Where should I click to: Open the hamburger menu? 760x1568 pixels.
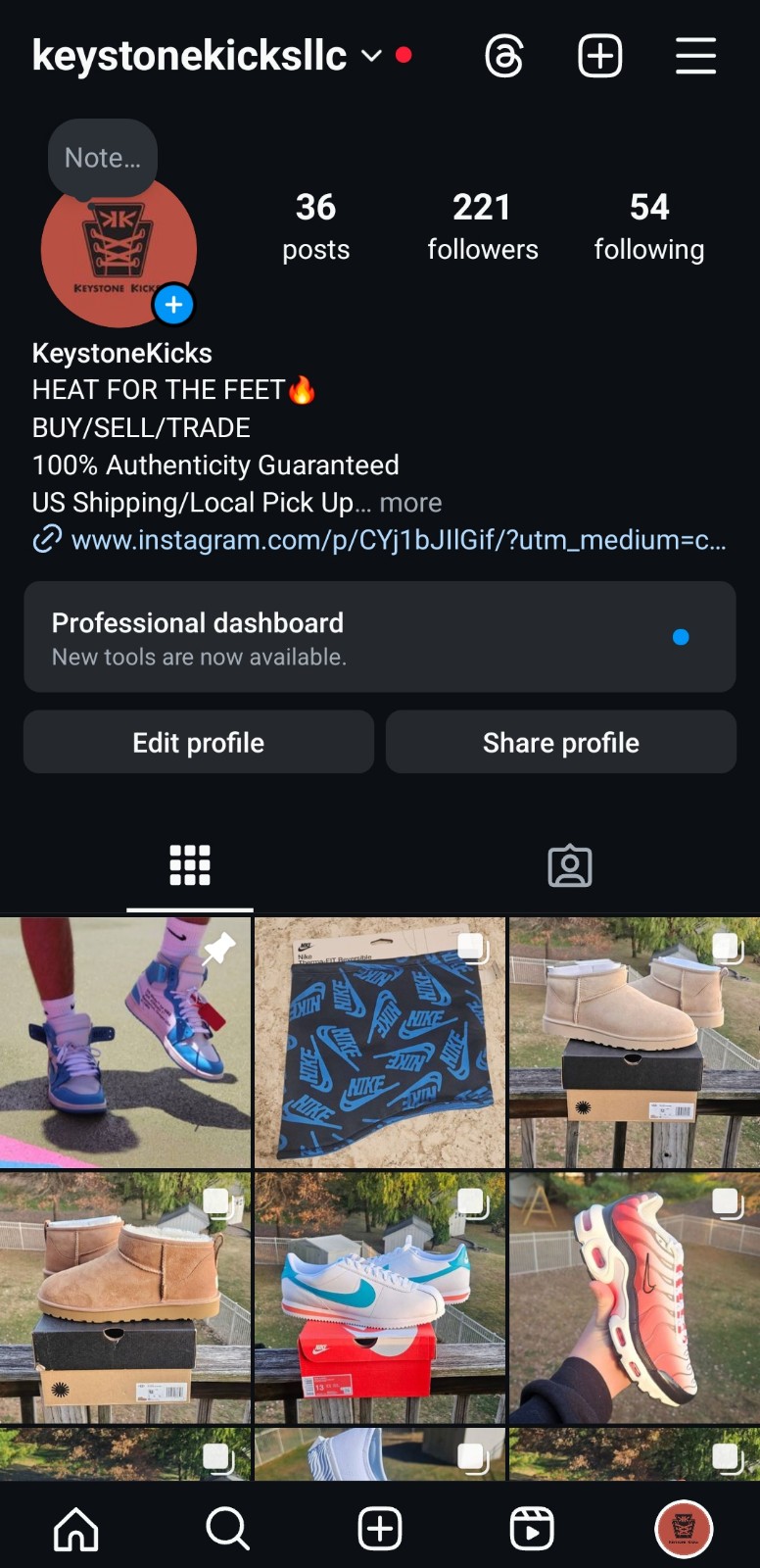coord(695,56)
